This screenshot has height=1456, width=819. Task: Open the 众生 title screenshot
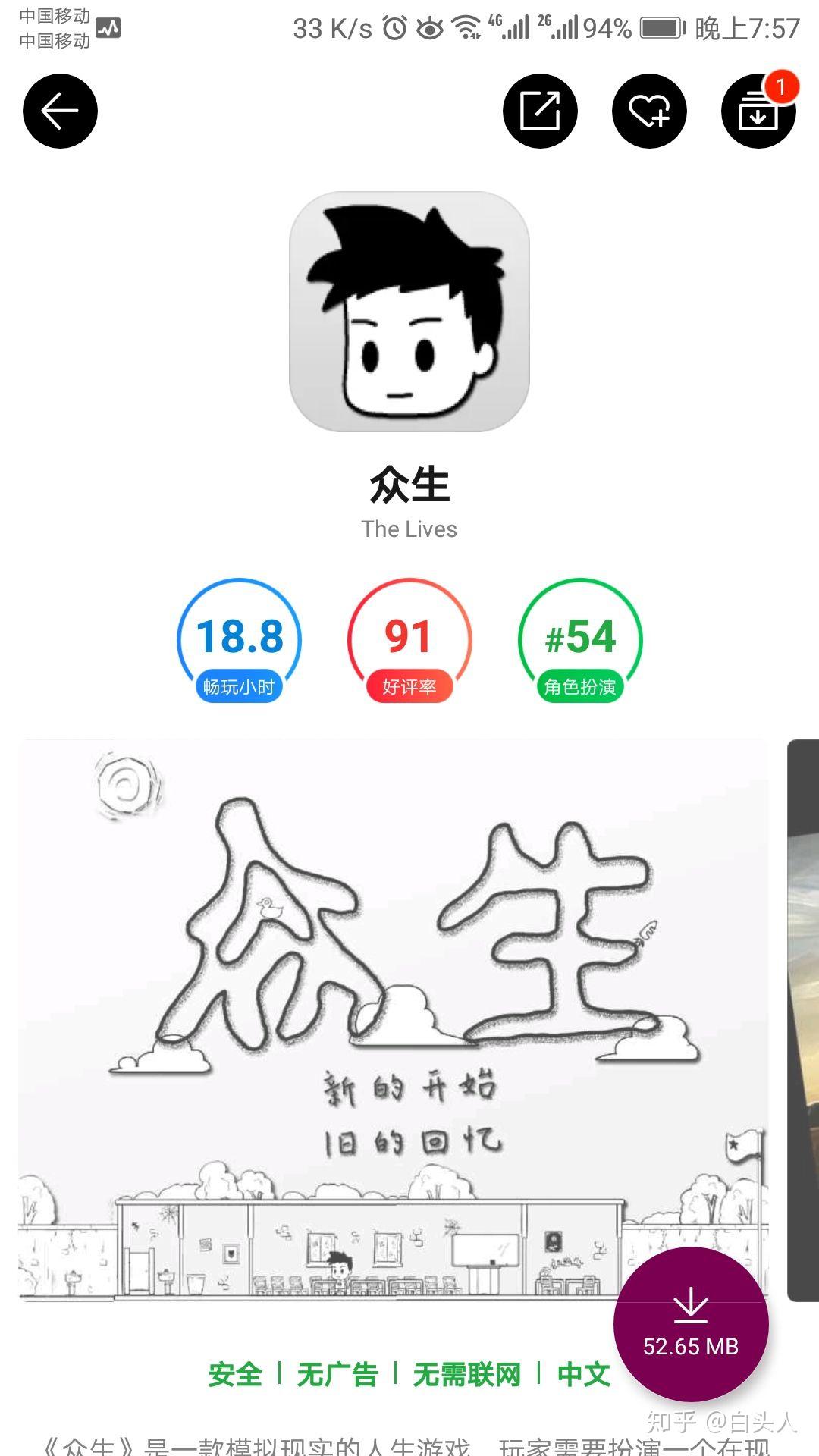pyautogui.click(x=393, y=1019)
